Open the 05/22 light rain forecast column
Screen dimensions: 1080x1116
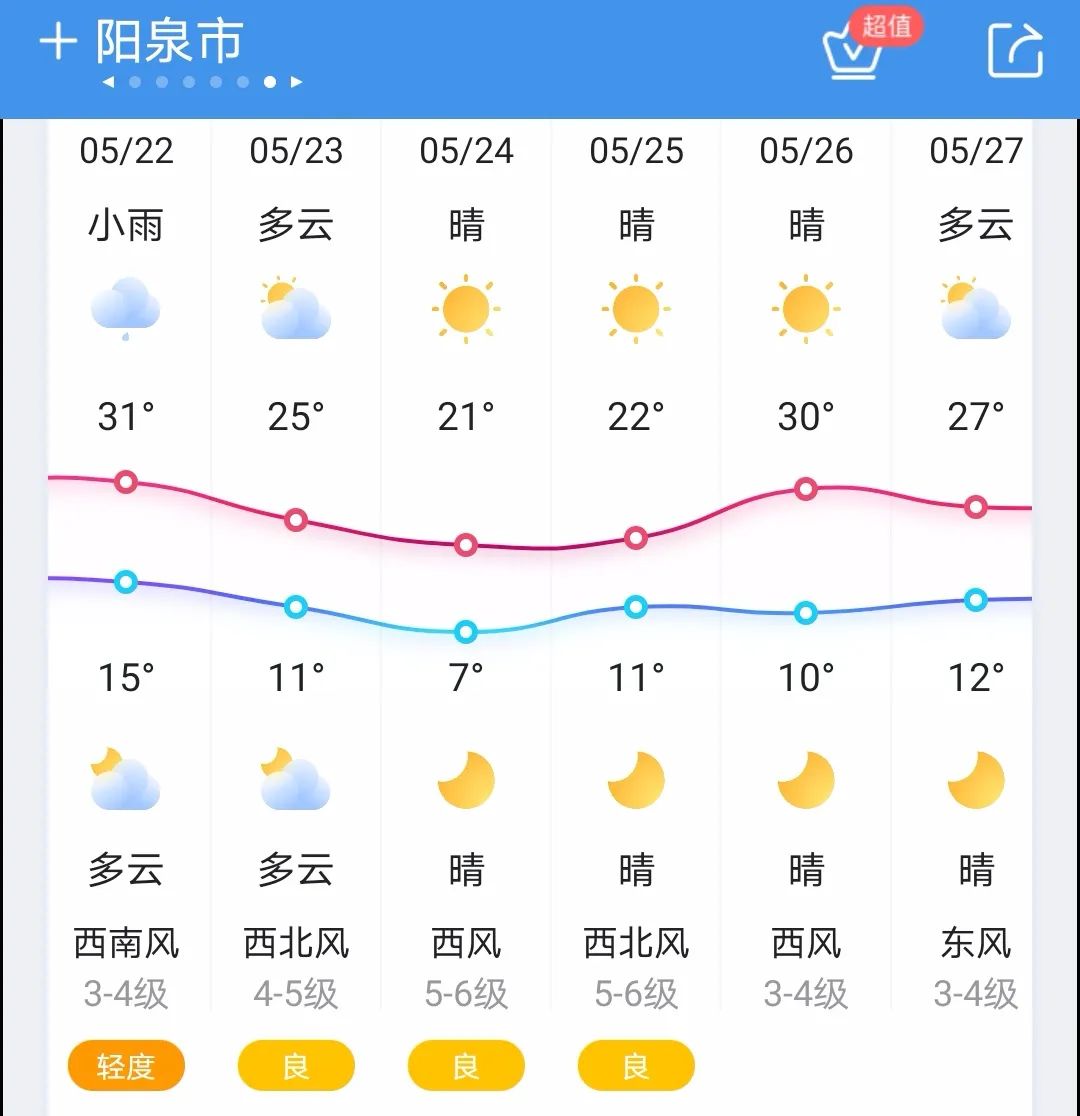[x=126, y=560]
